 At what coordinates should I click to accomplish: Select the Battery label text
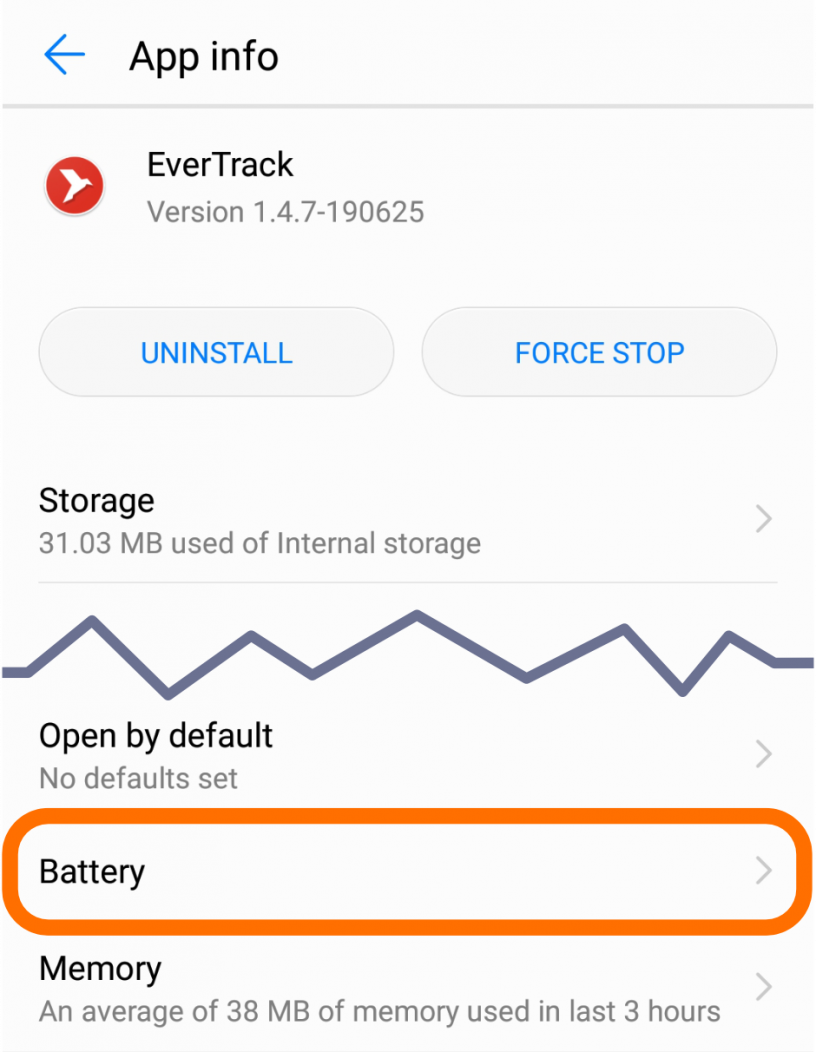(x=91, y=871)
